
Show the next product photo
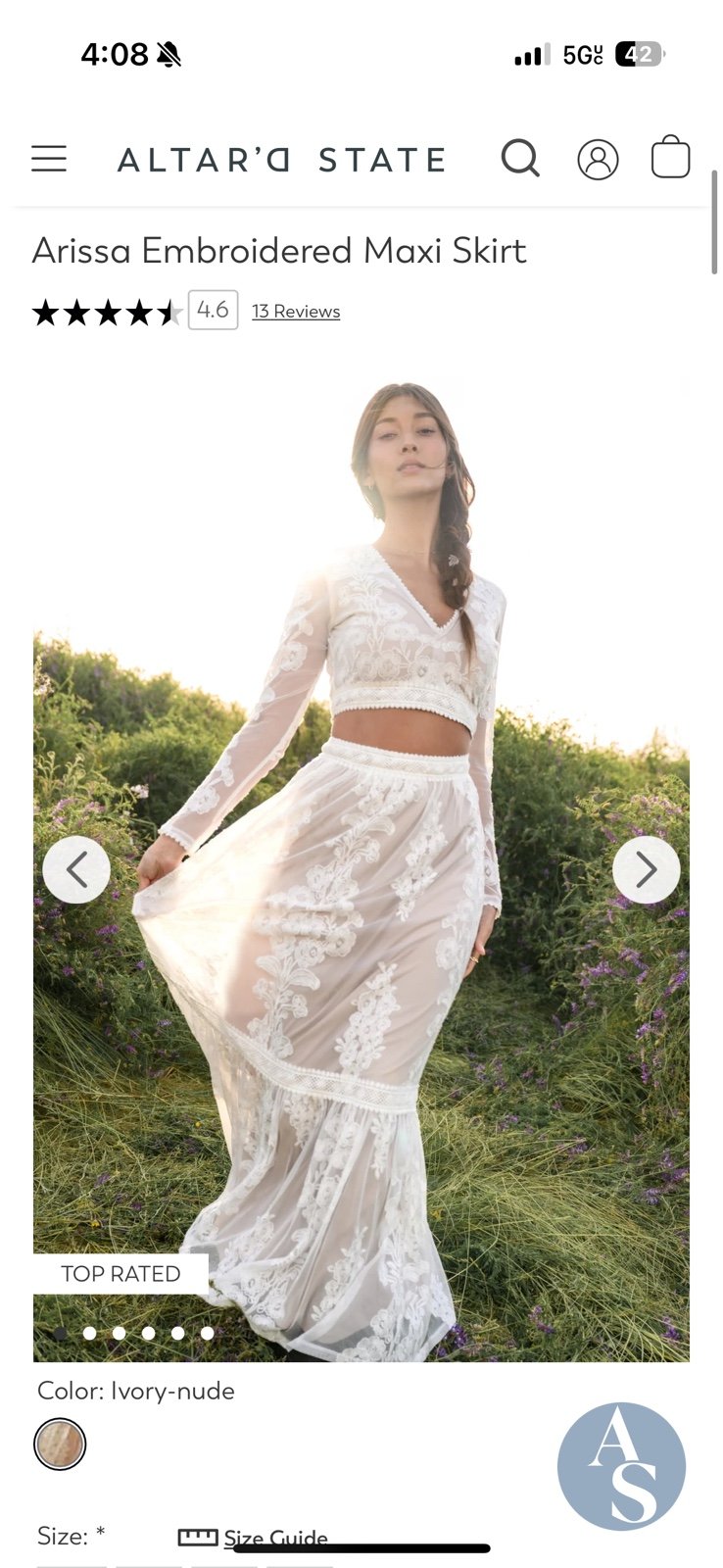pos(647,869)
